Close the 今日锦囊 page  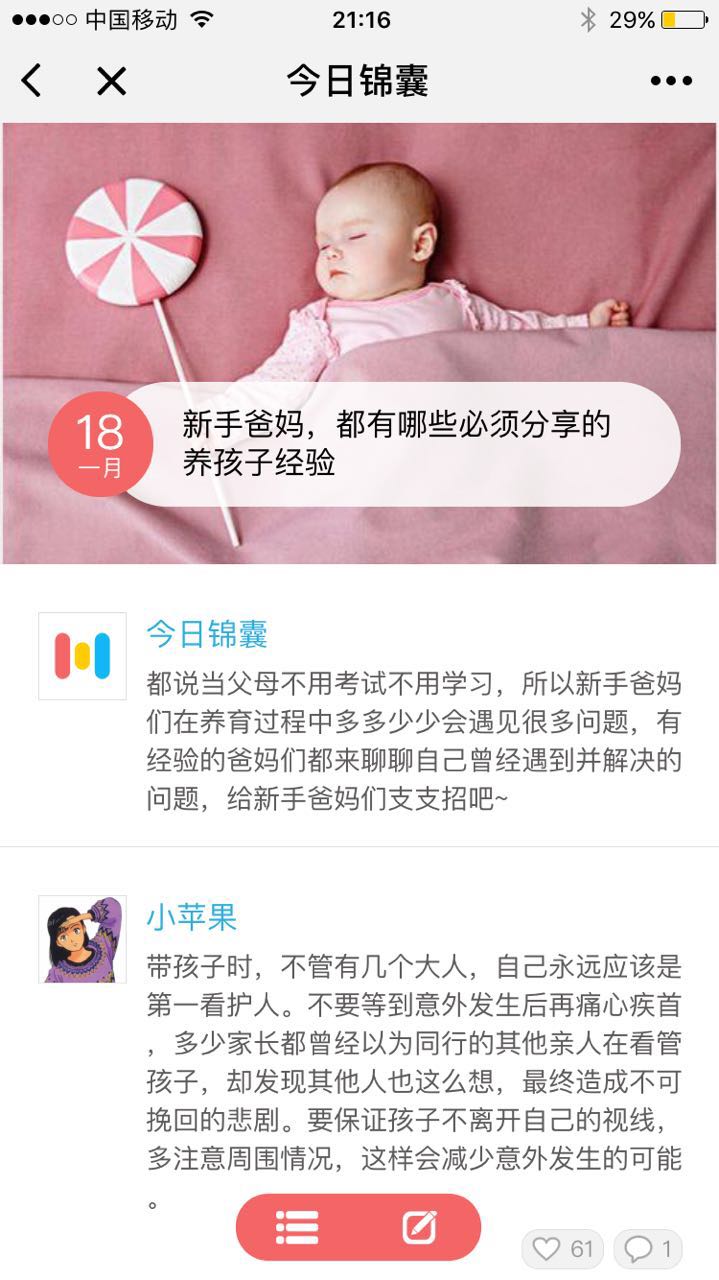pos(111,81)
